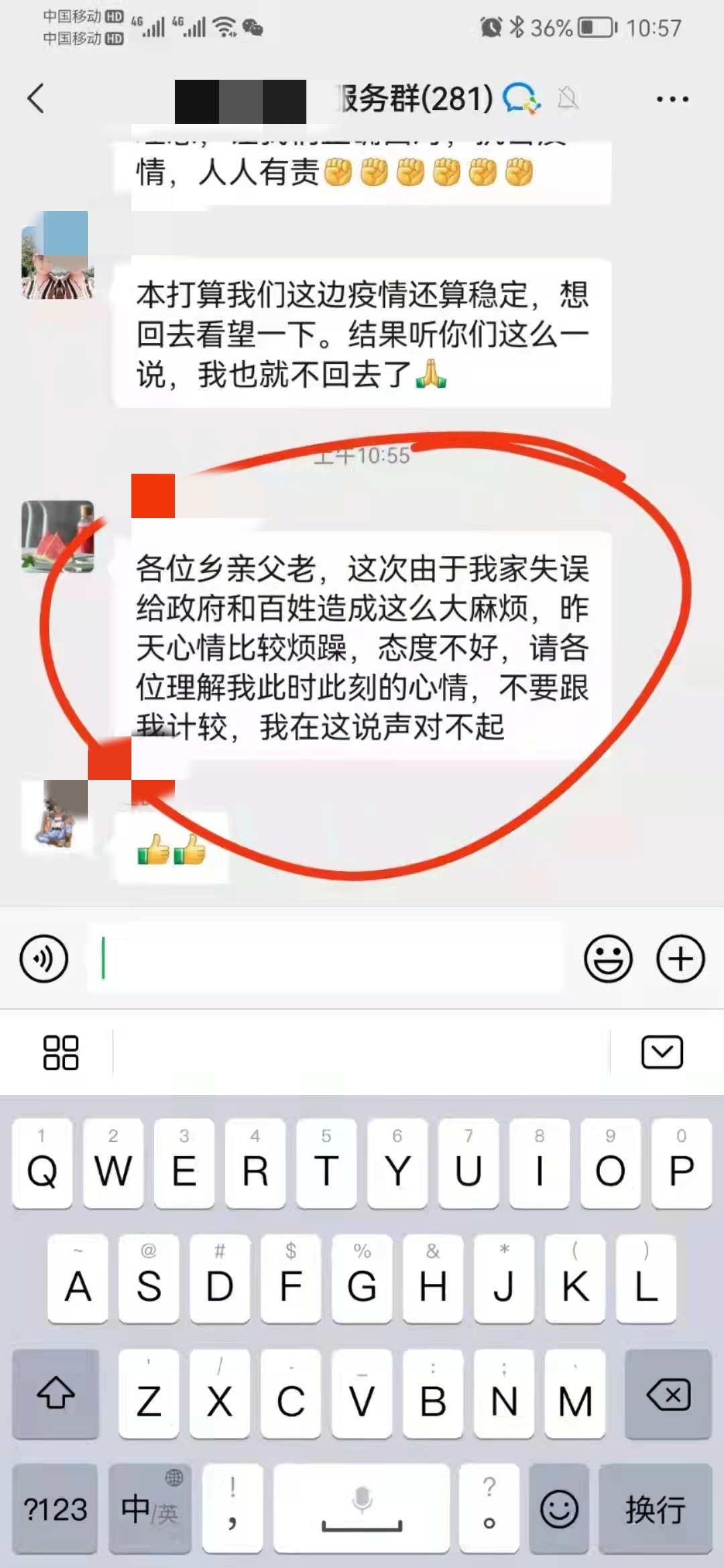This screenshot has height=1568, width=724.
Task: Tap the shift key
Action: (x=56, y=1394)
